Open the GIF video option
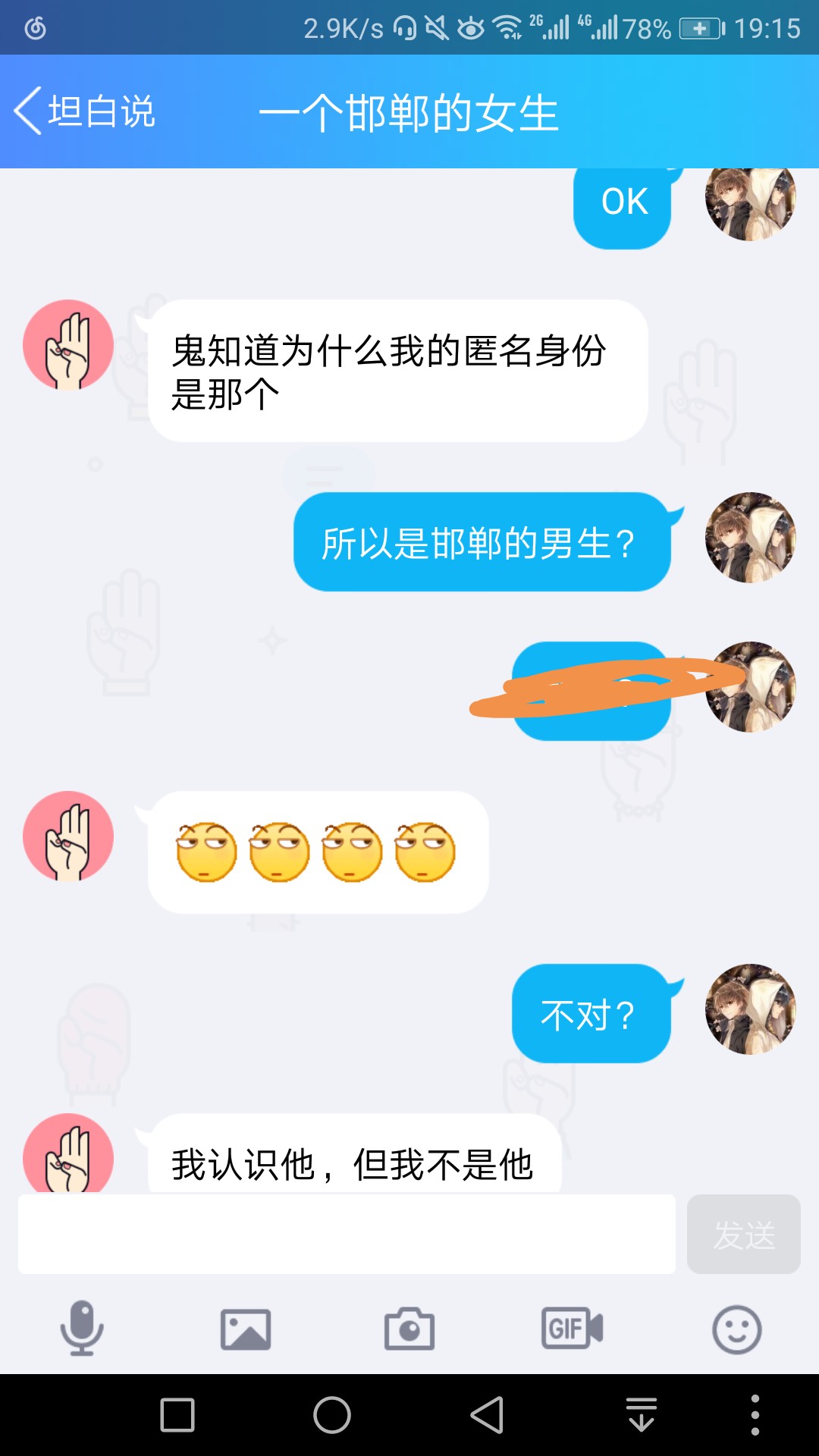 573,1329
